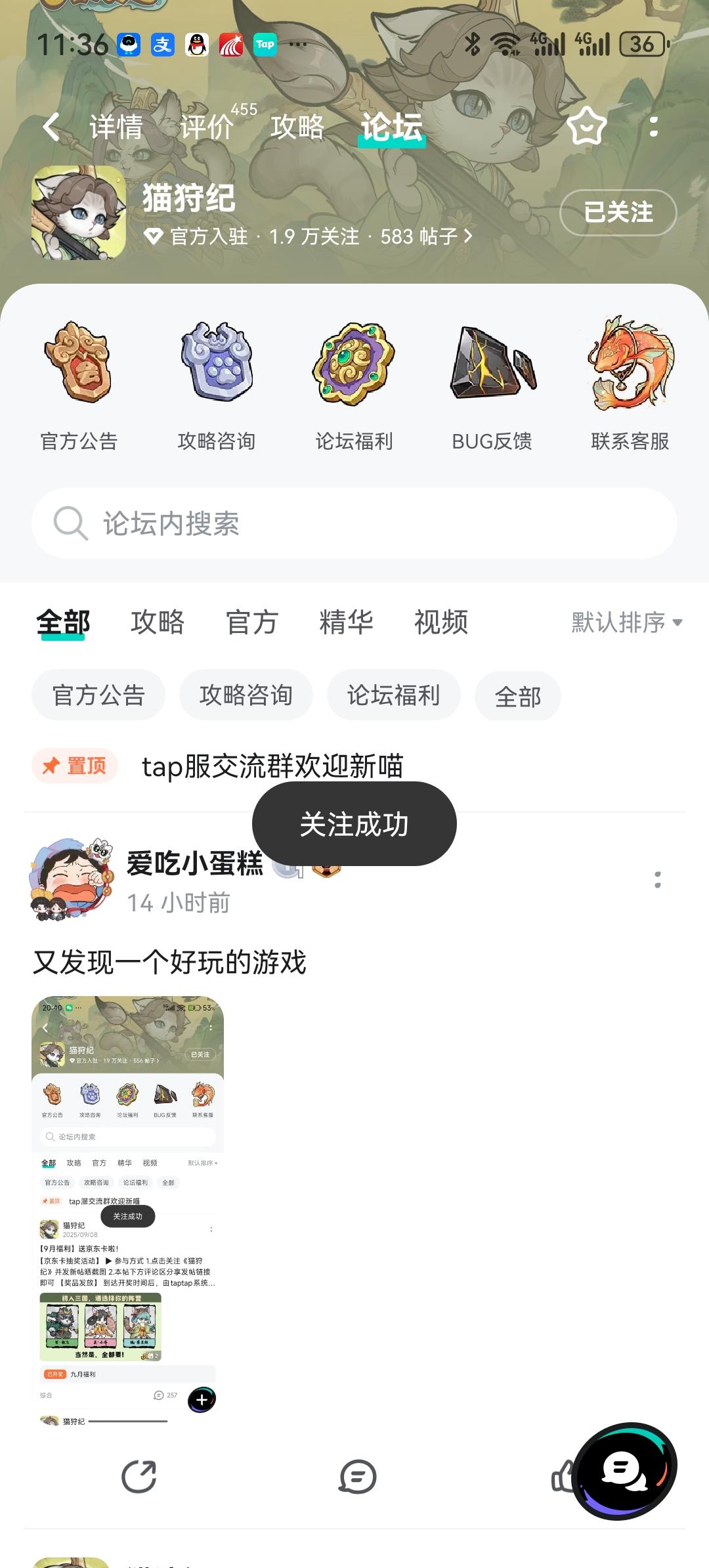Tap the favorite star icon

click(586, 126)
